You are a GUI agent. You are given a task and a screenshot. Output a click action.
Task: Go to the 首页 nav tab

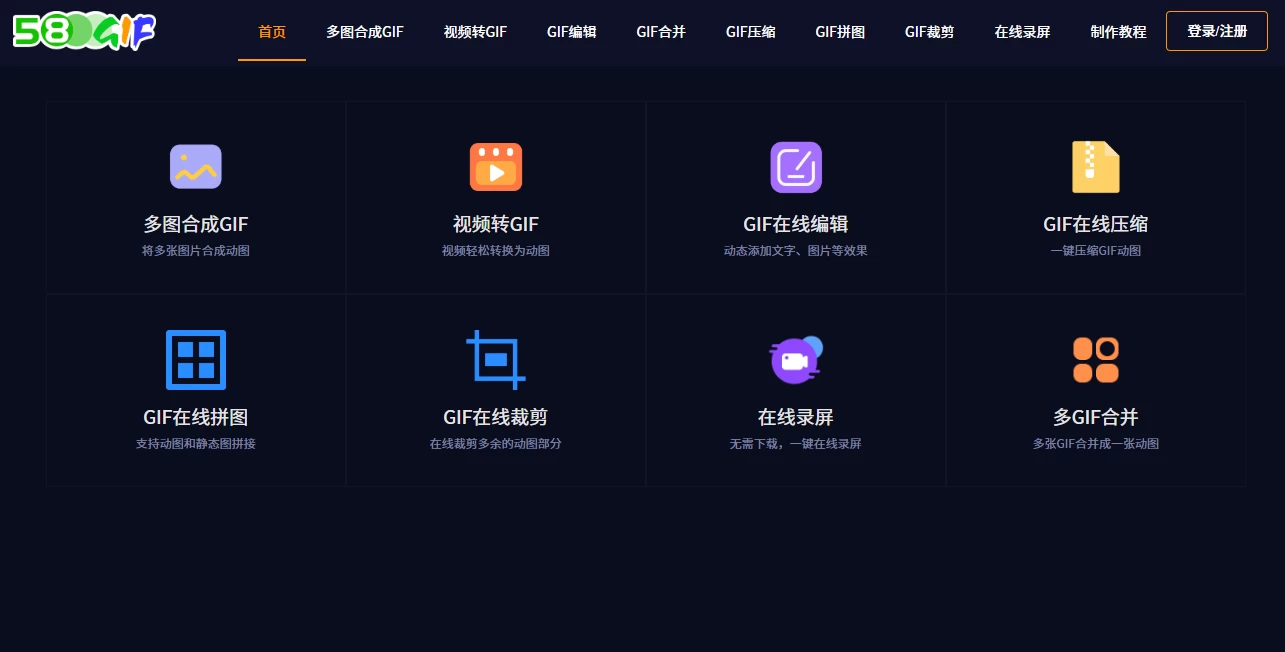[x=272, y=32]
